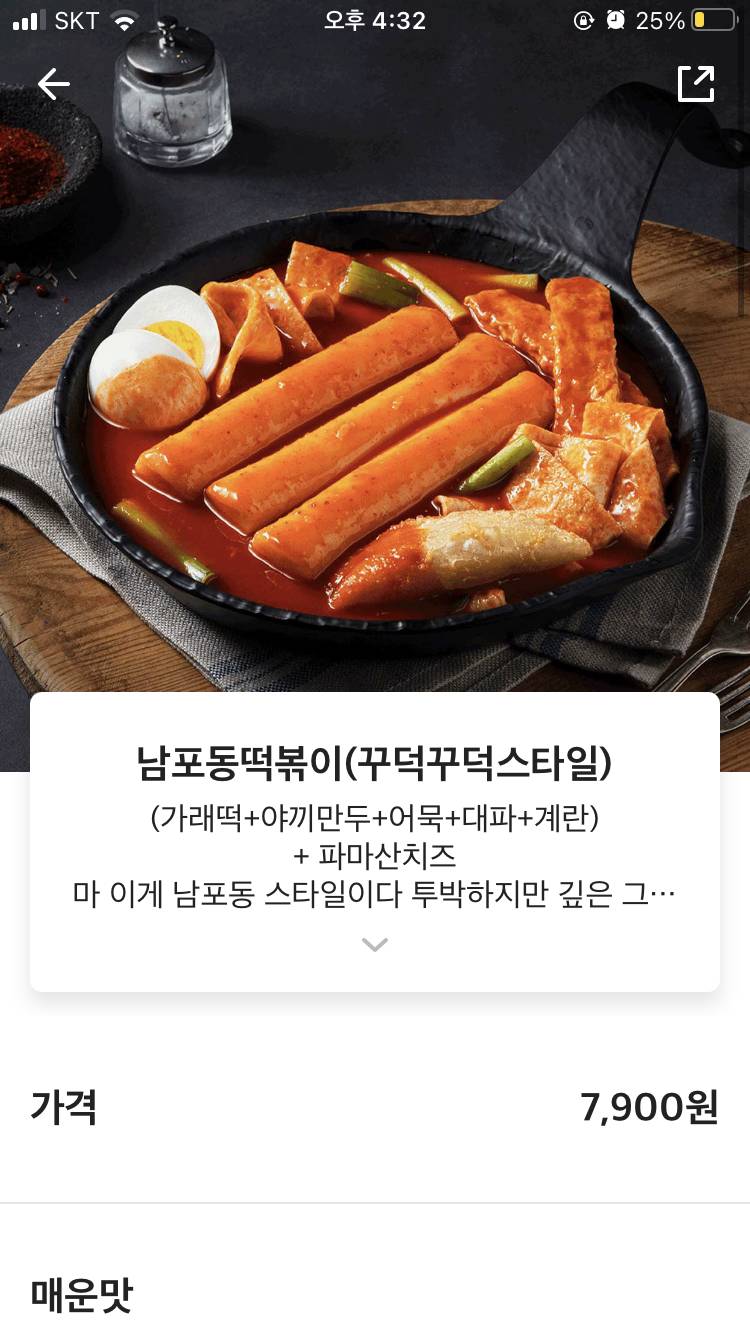The width and height of the screenshot is (750, 1334).
Task: Tap the 남포동떡볶이 menu title
Action: [375, 762]
